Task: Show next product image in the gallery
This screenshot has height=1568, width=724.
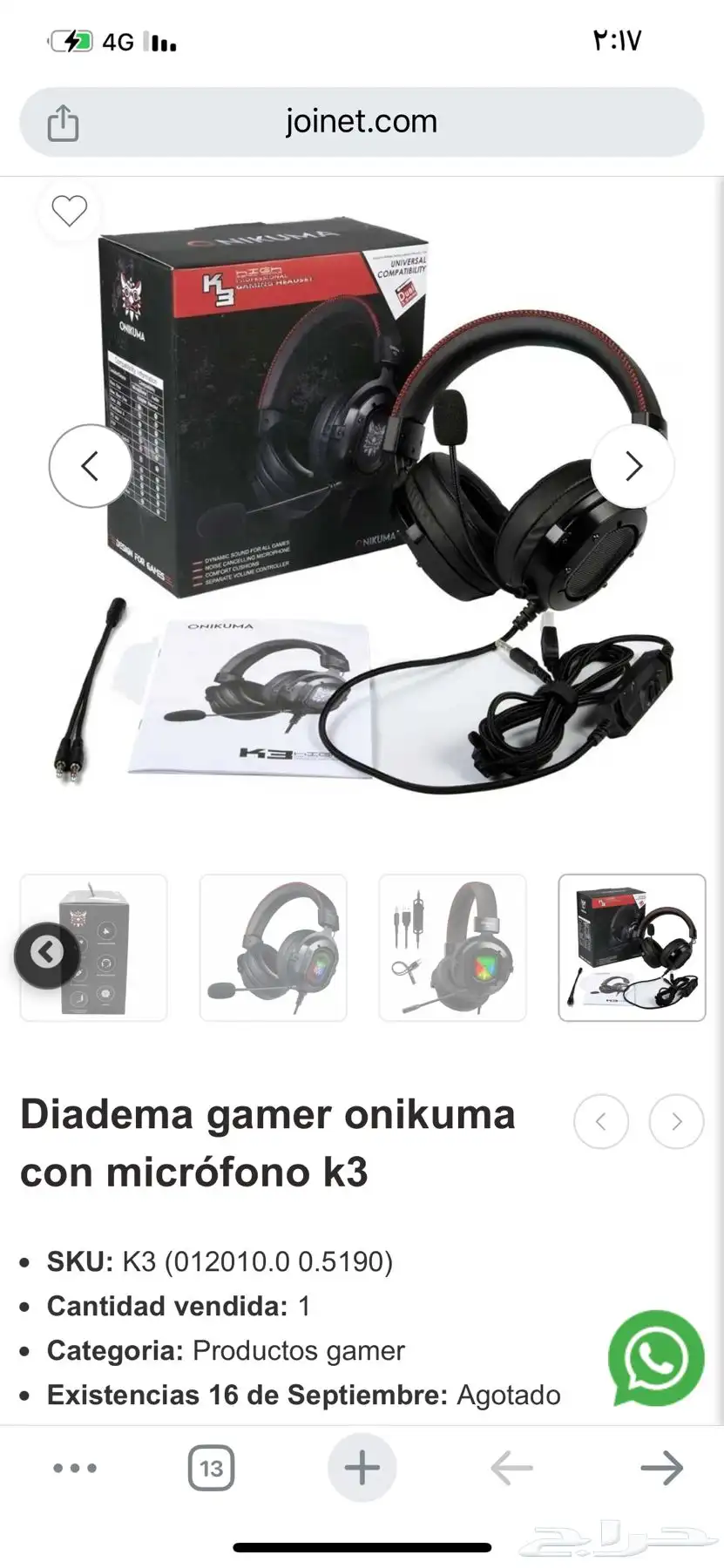Action: 633,466
